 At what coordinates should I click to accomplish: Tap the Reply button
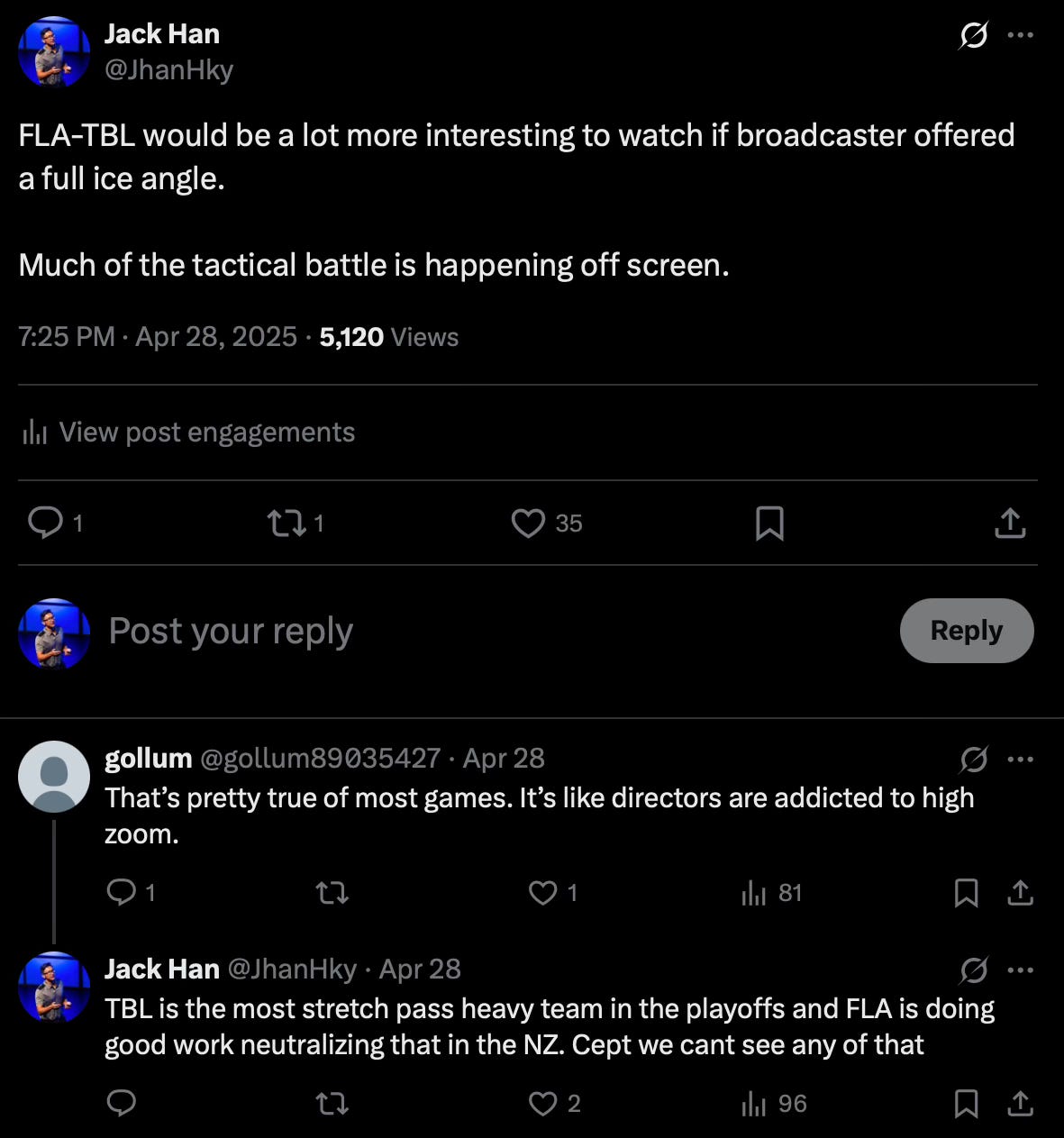(966, 631)
